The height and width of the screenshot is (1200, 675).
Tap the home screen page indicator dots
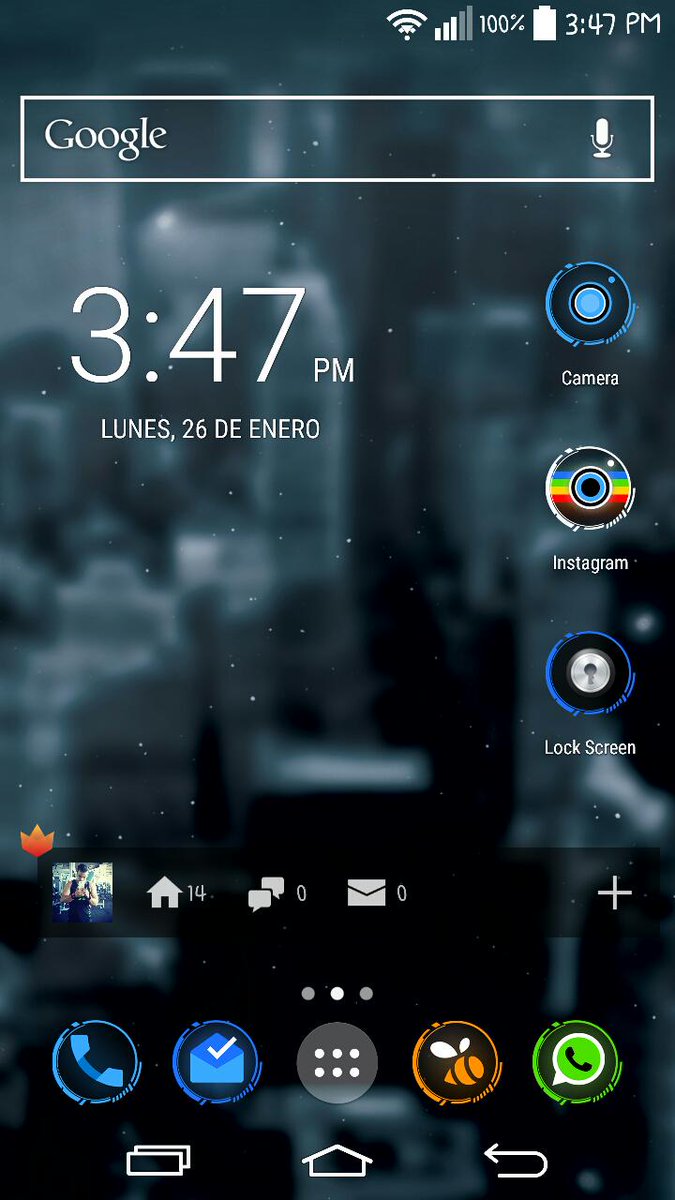pyautogui.click(x=337, y=993)
